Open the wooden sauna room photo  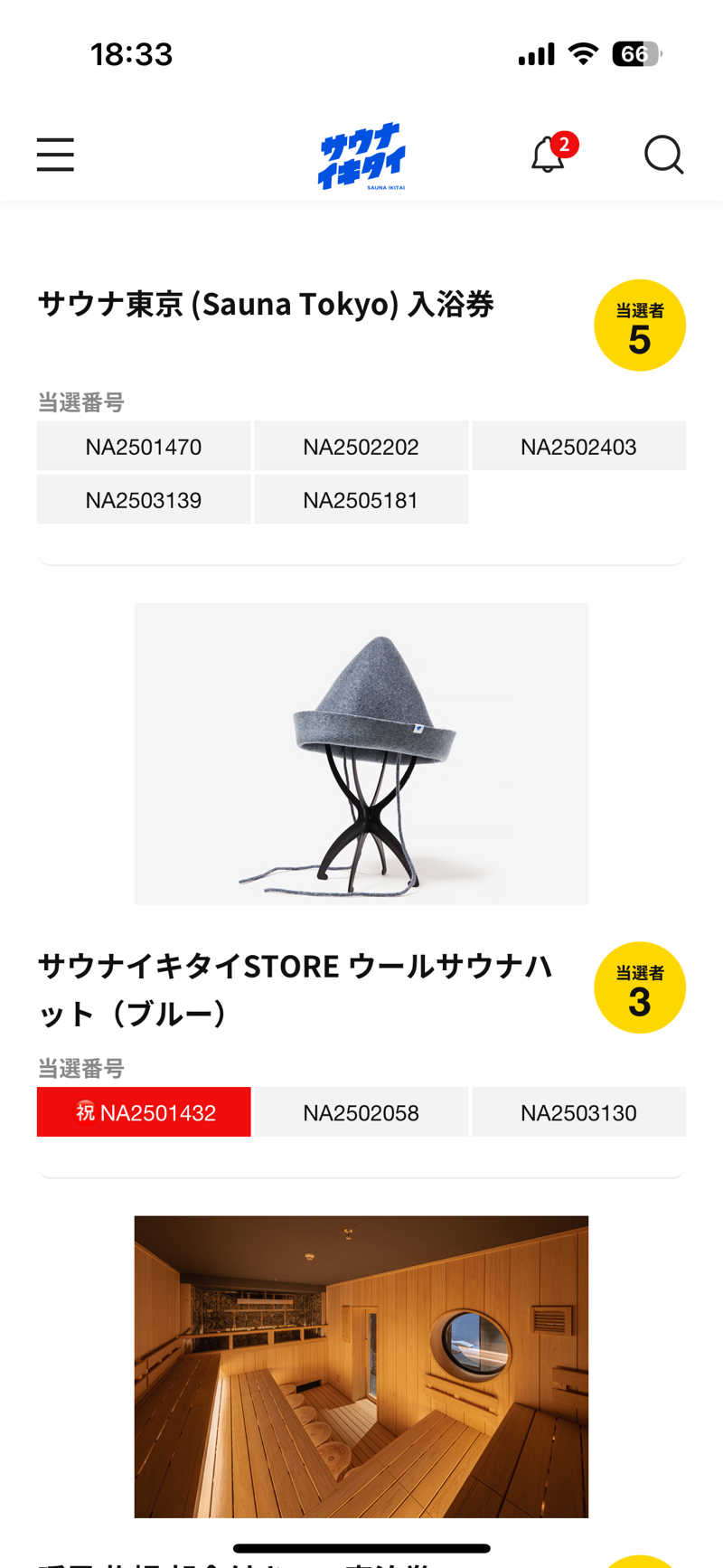(x=361, y=1365)
